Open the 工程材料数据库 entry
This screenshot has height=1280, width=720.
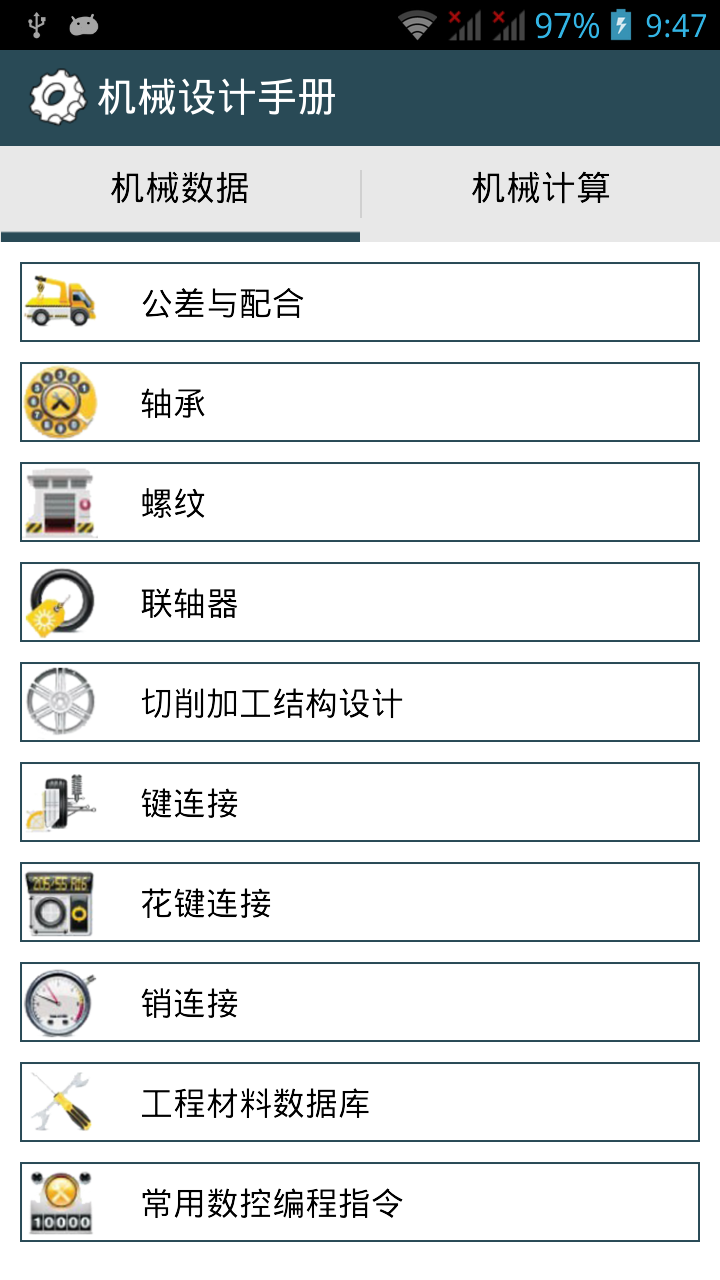point(360,1101)
